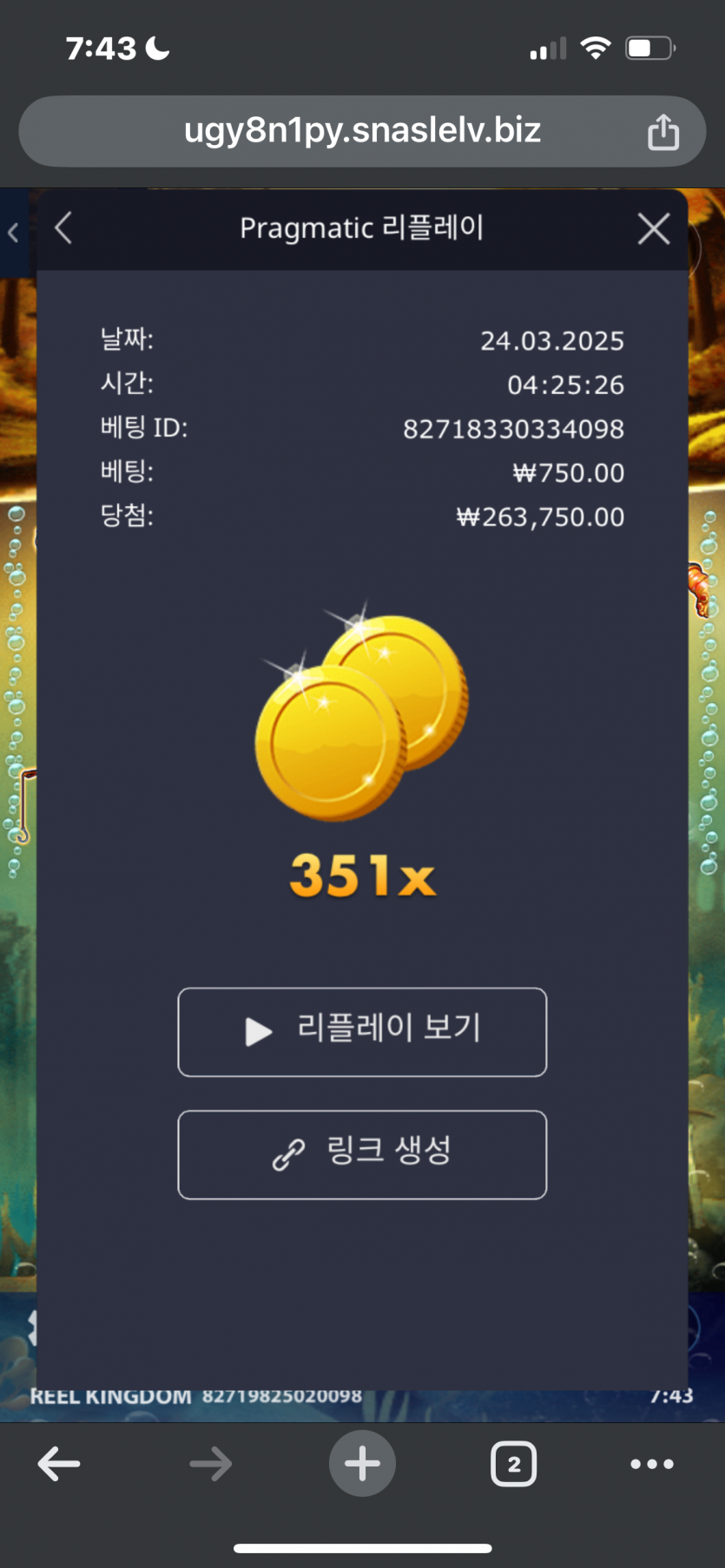Go back to the previous browser page
This screenshot has height=1568, width=725.
59,1464
